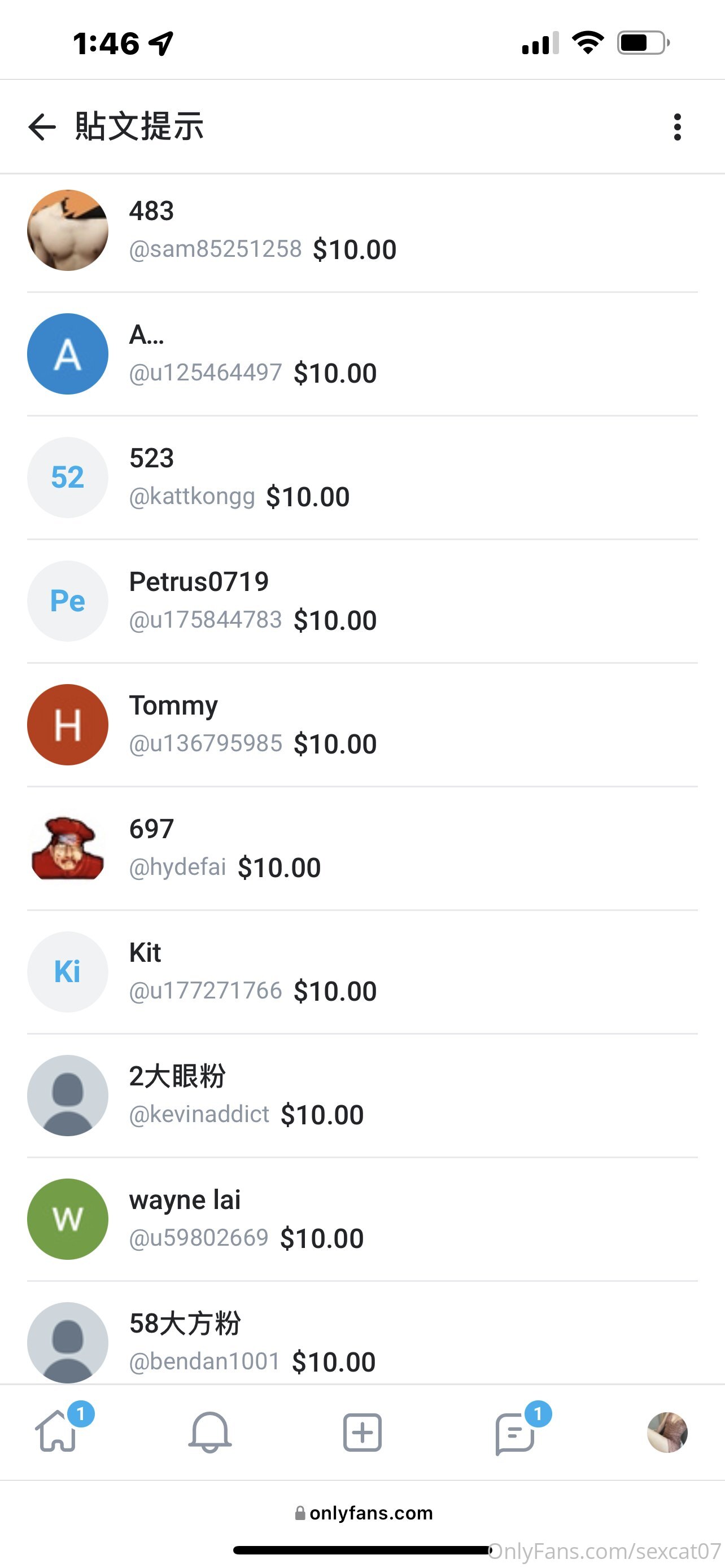
Task: Switch to the Home tab
Action: [58, 1431]
